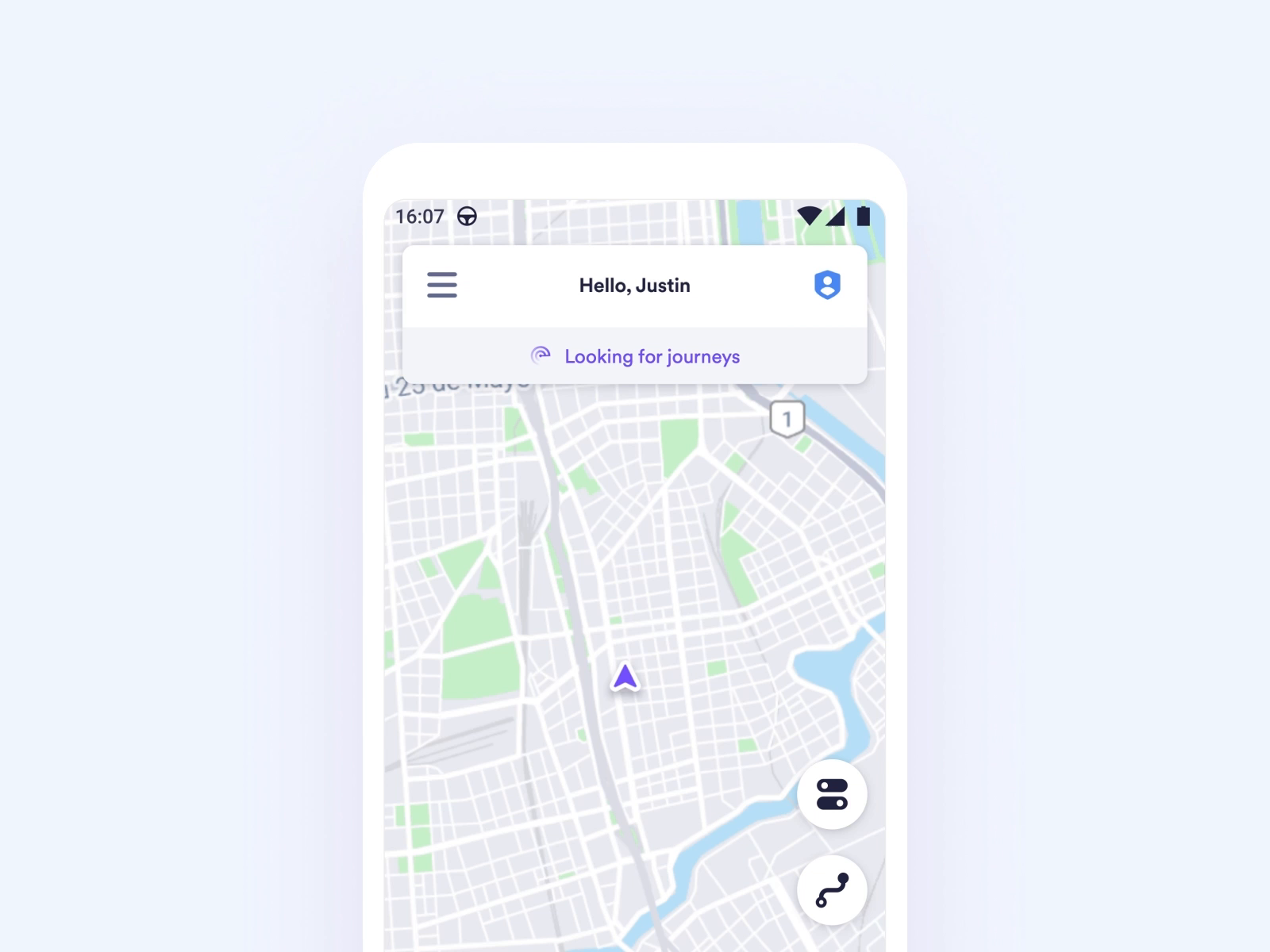Open the safety shield profile icon
1270x952 pixels.
click(x=827, y=285)
